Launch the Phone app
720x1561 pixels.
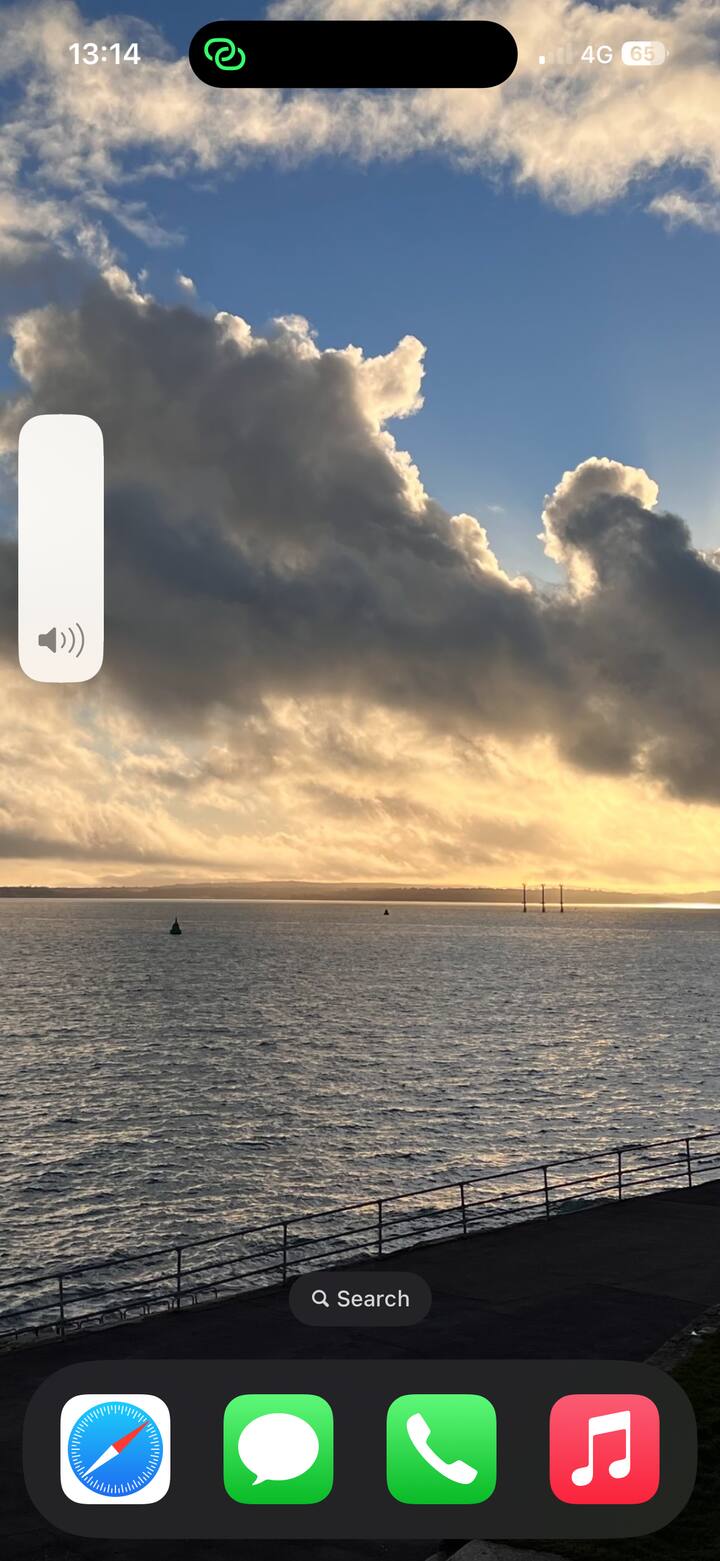pyautogui.click(x=441, y=1448)
